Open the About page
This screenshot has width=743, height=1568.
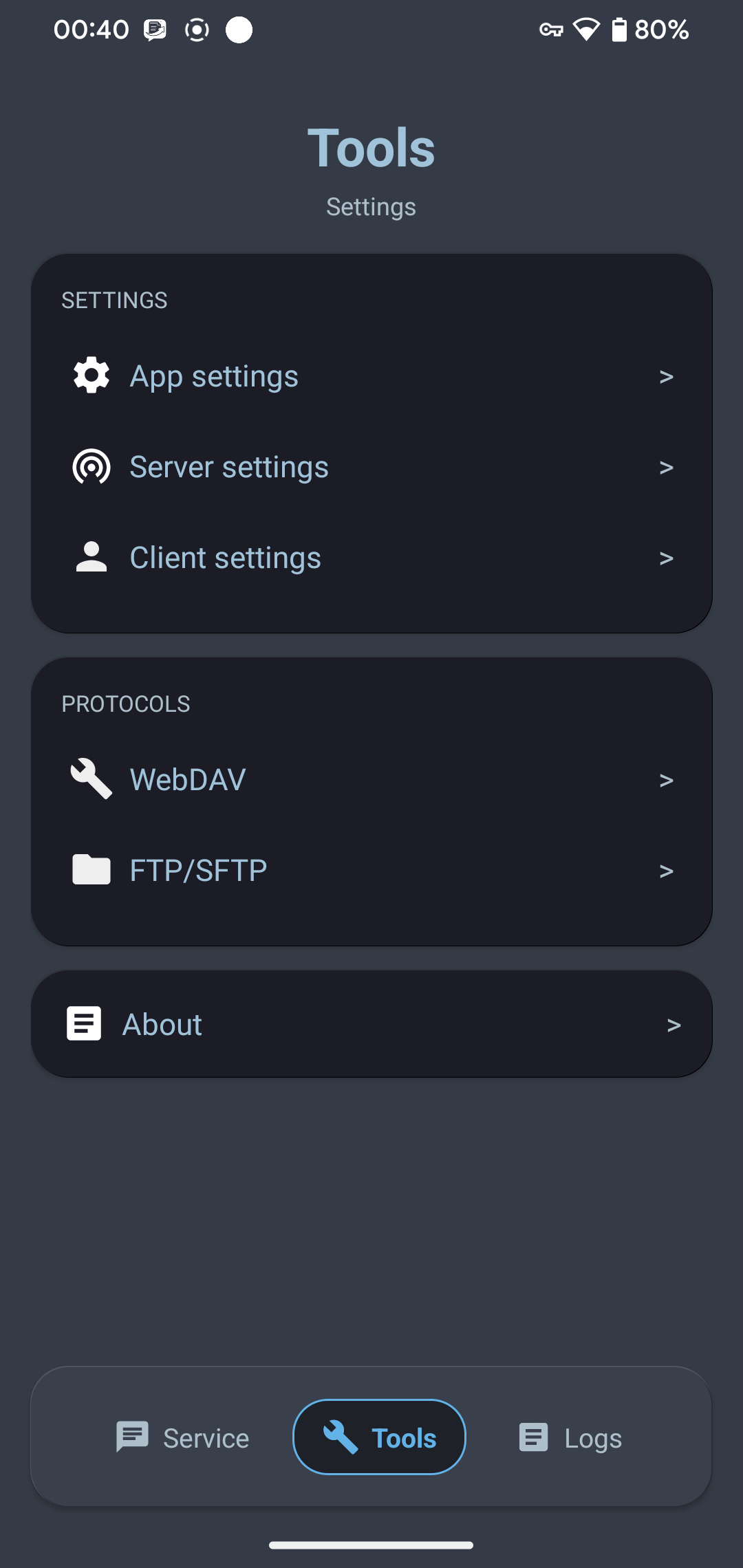[x=161, y=1023]
